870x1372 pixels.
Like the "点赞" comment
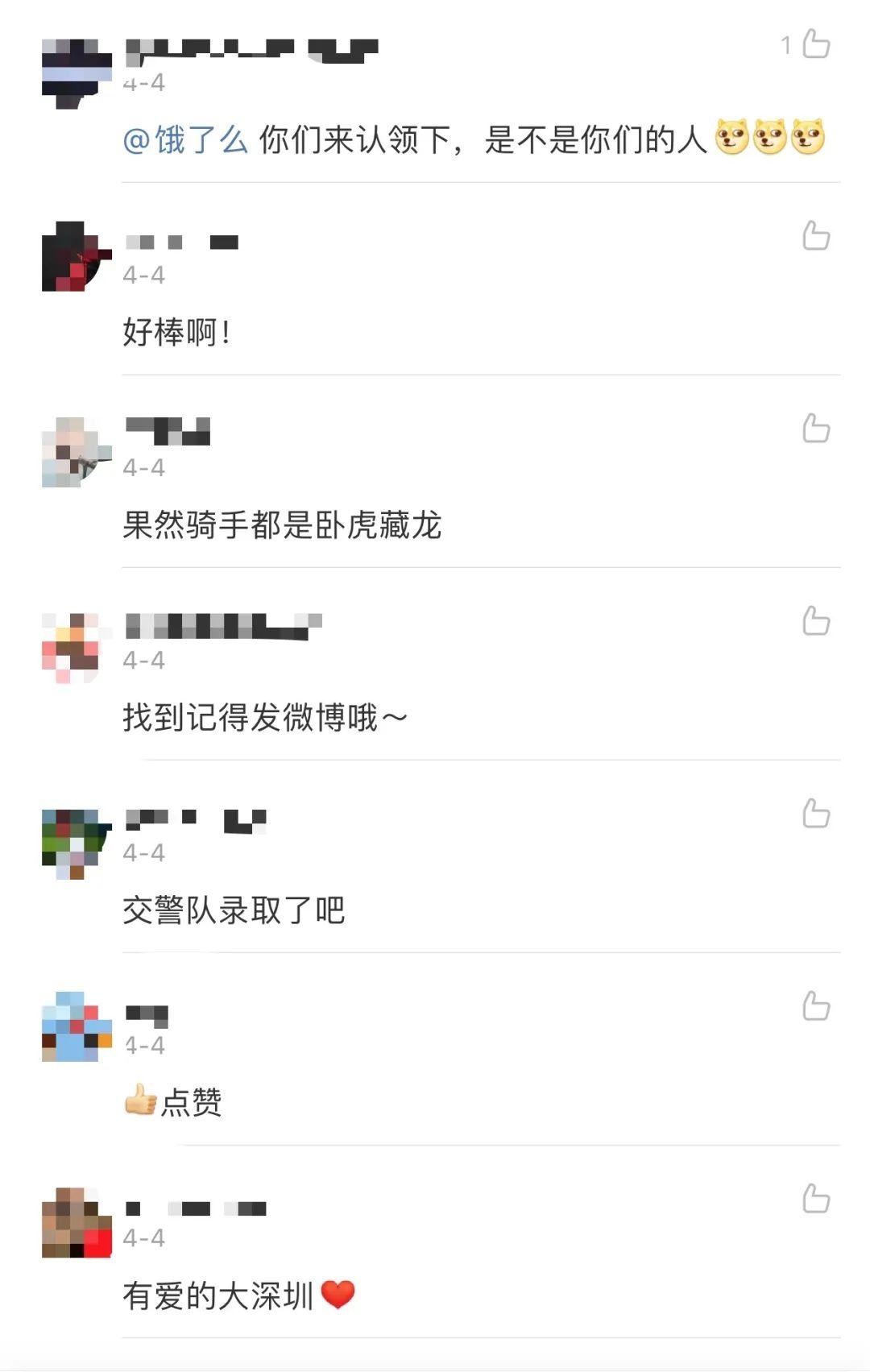(x=815, y=1006)
